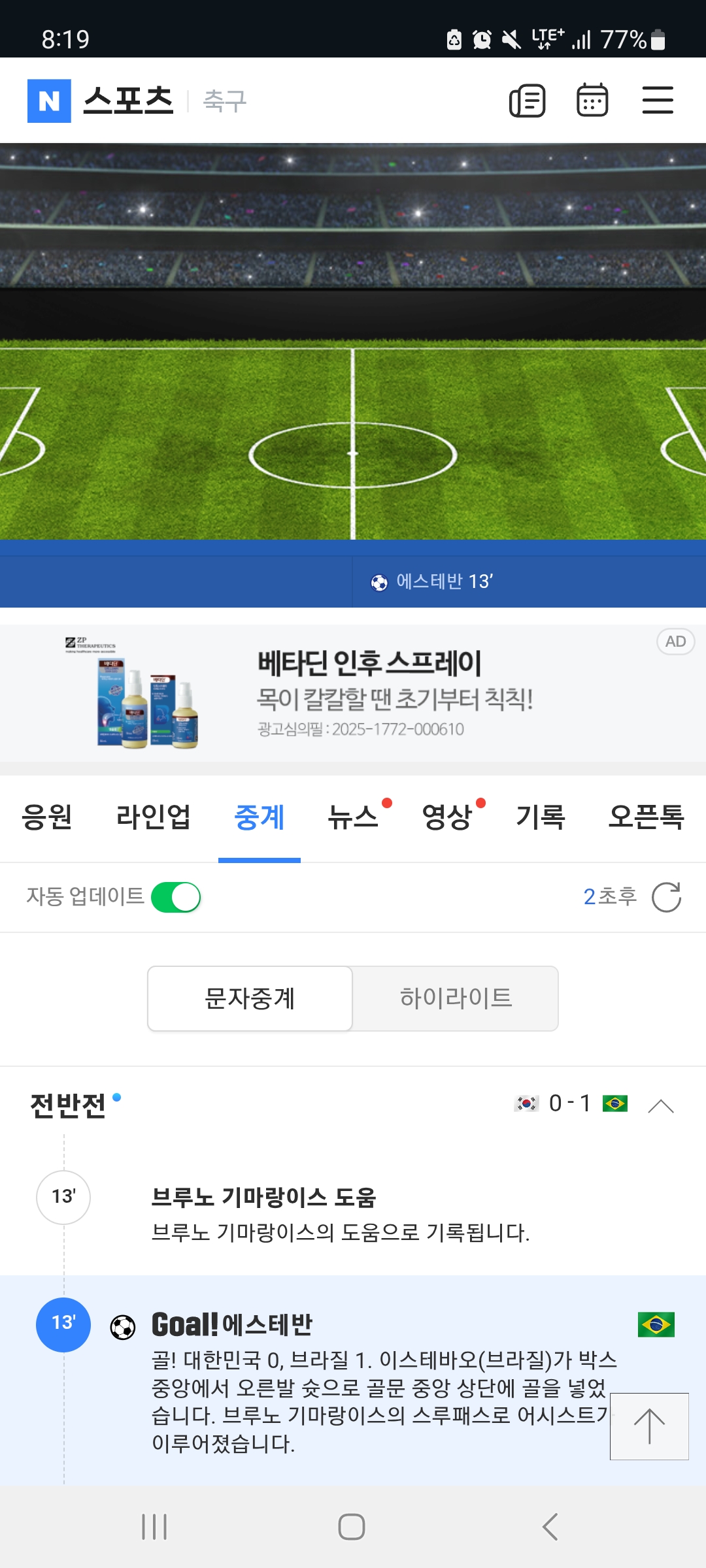
Task: Turn off 자동 업데이트 switch
Action: coord(176,897)
